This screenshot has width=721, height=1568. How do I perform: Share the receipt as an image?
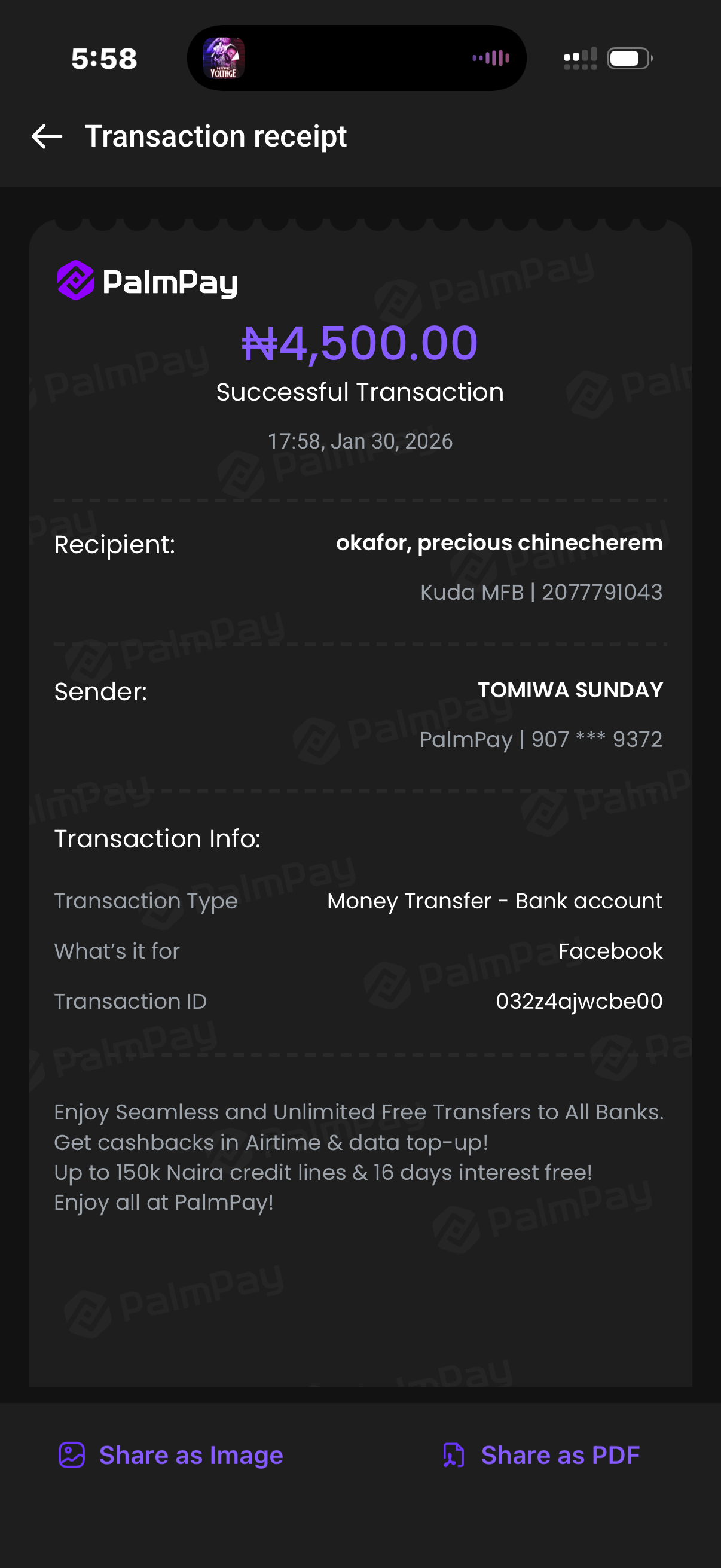click(171, 1455)
